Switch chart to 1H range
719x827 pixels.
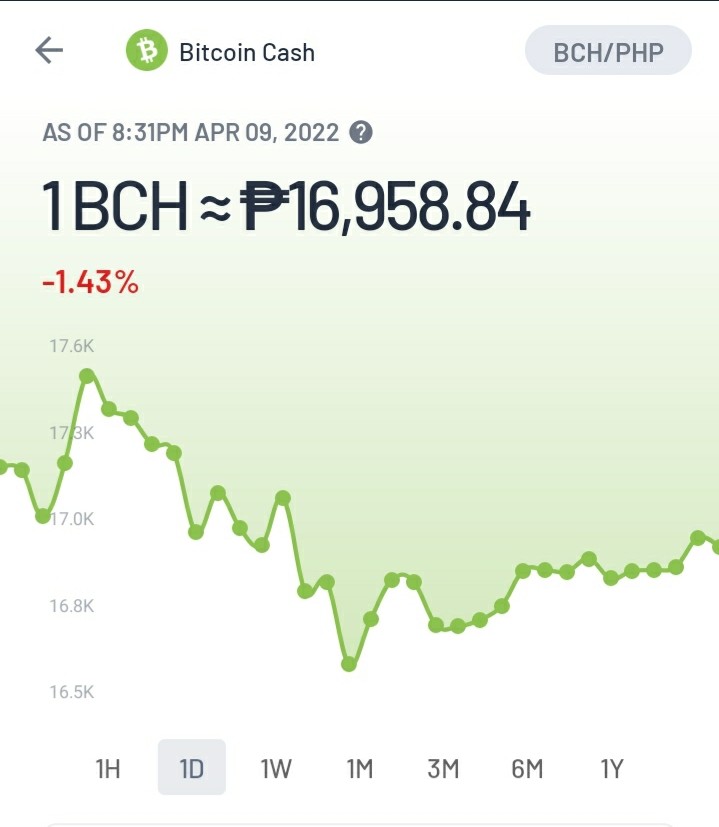[108, 768]
